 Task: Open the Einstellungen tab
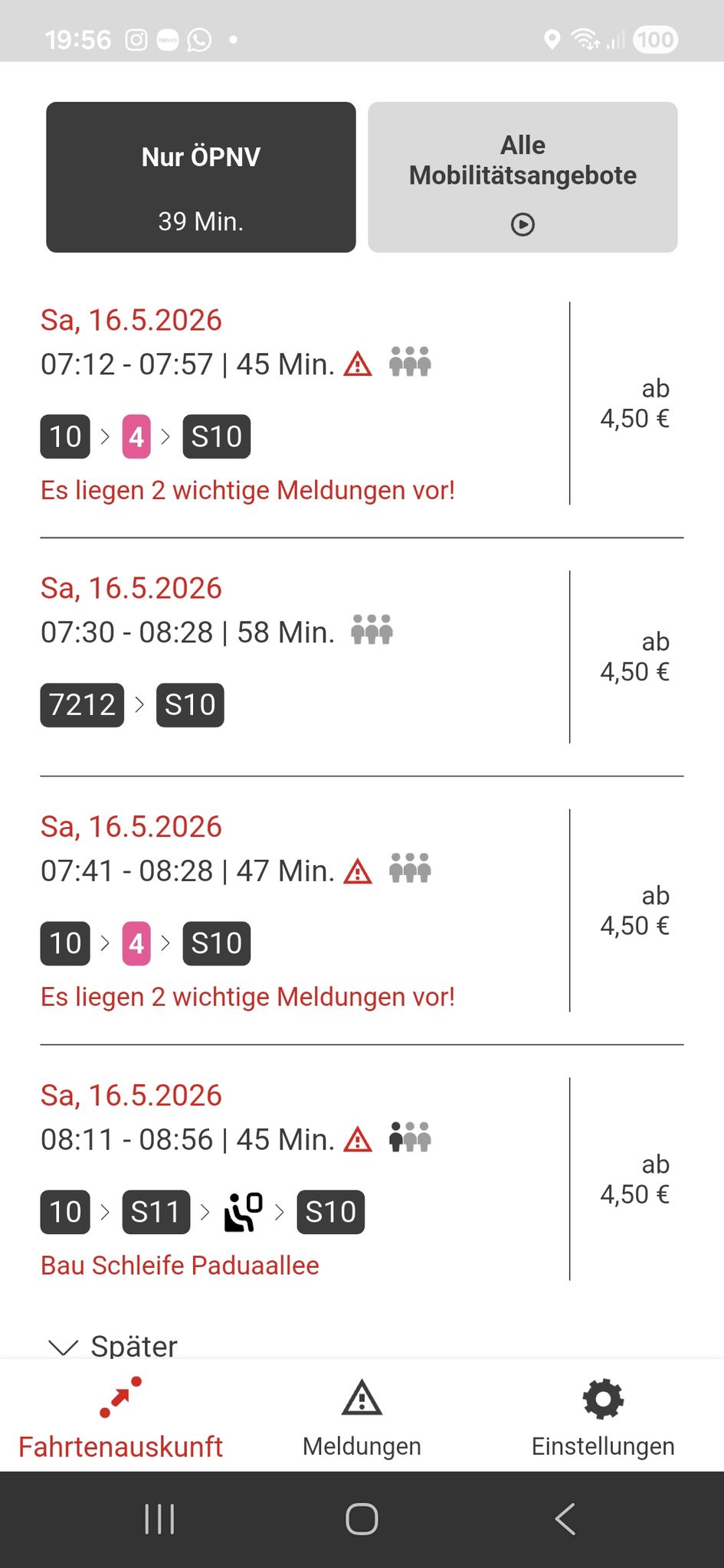click(x=603, y=1418)
